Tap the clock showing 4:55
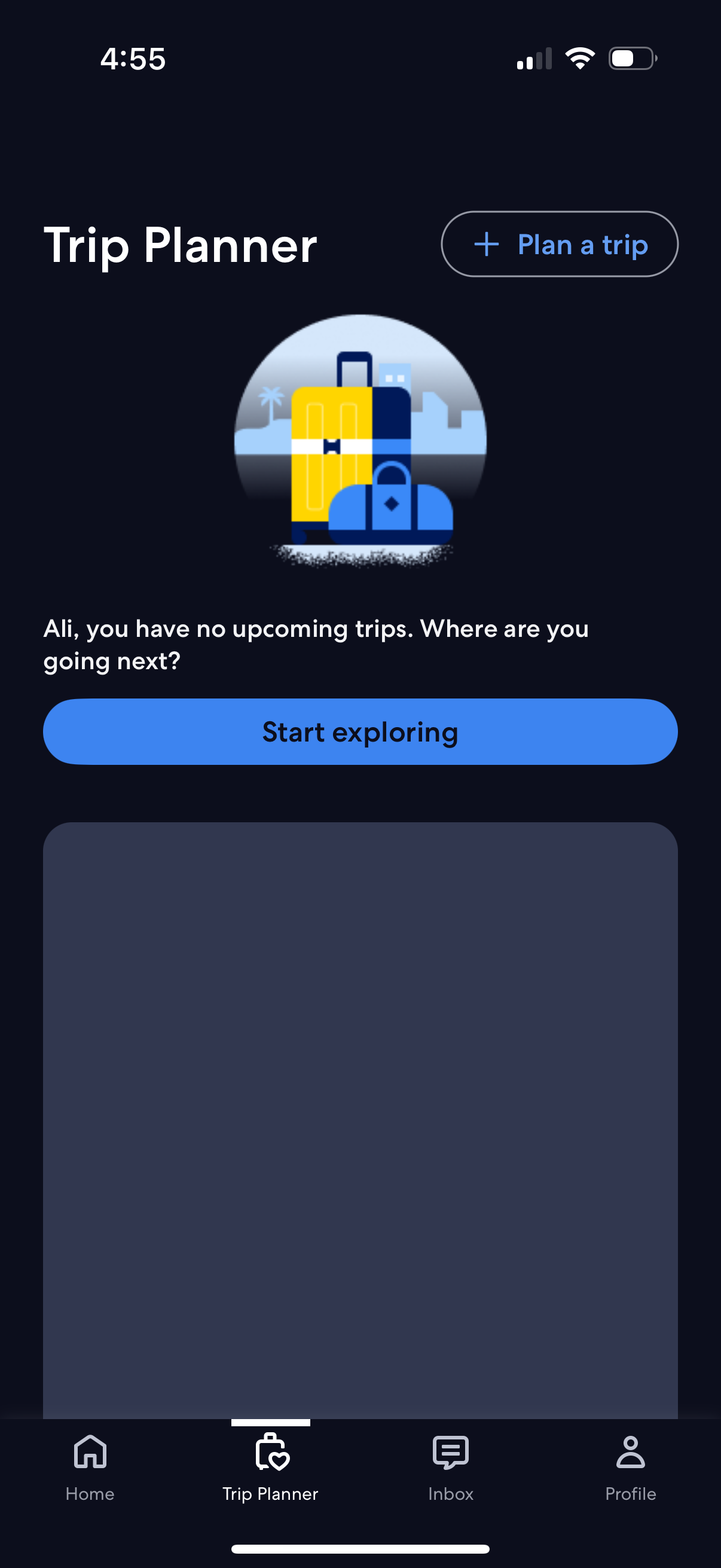Viewport: 721px width, 1568px height. [x=133, y=59]
